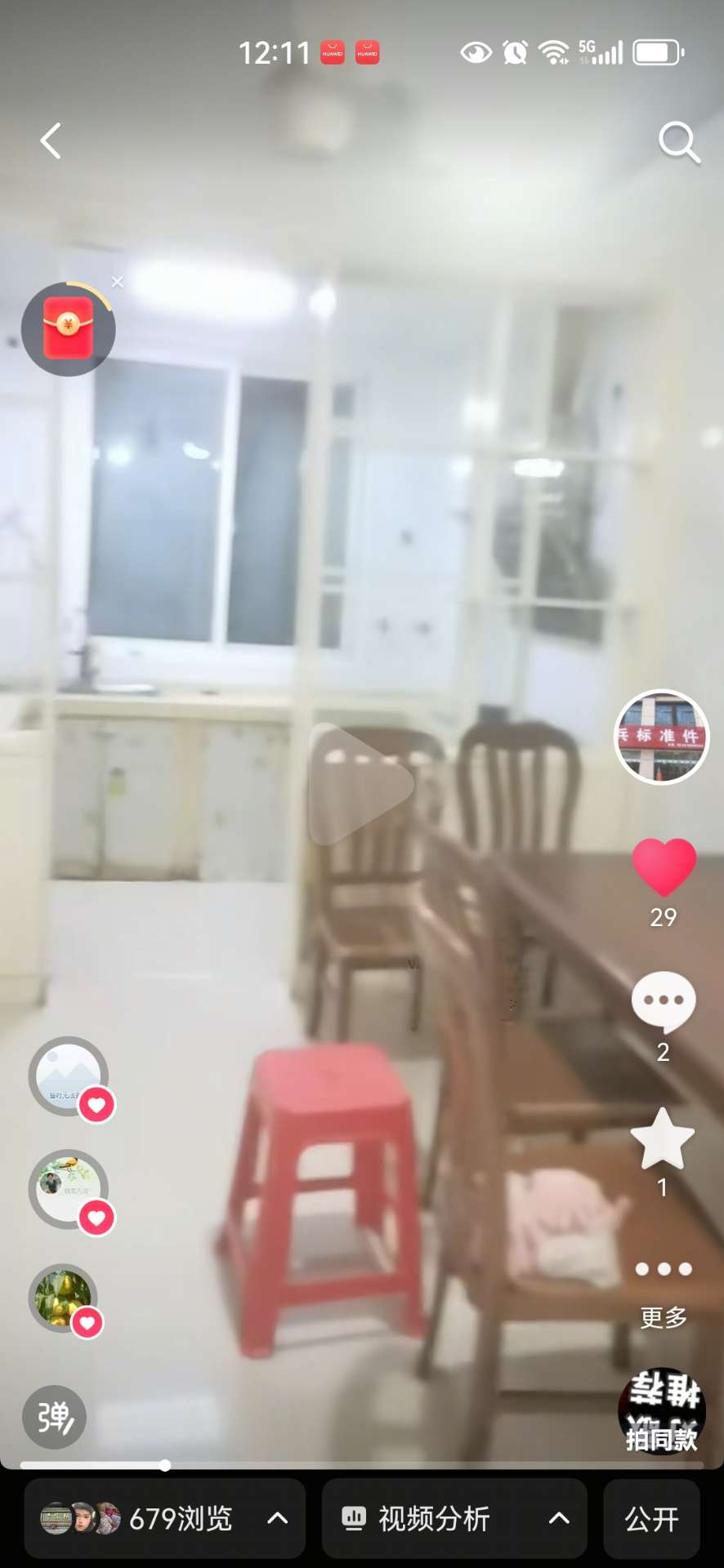Toggle the 弹 danmaku button

54,1417
